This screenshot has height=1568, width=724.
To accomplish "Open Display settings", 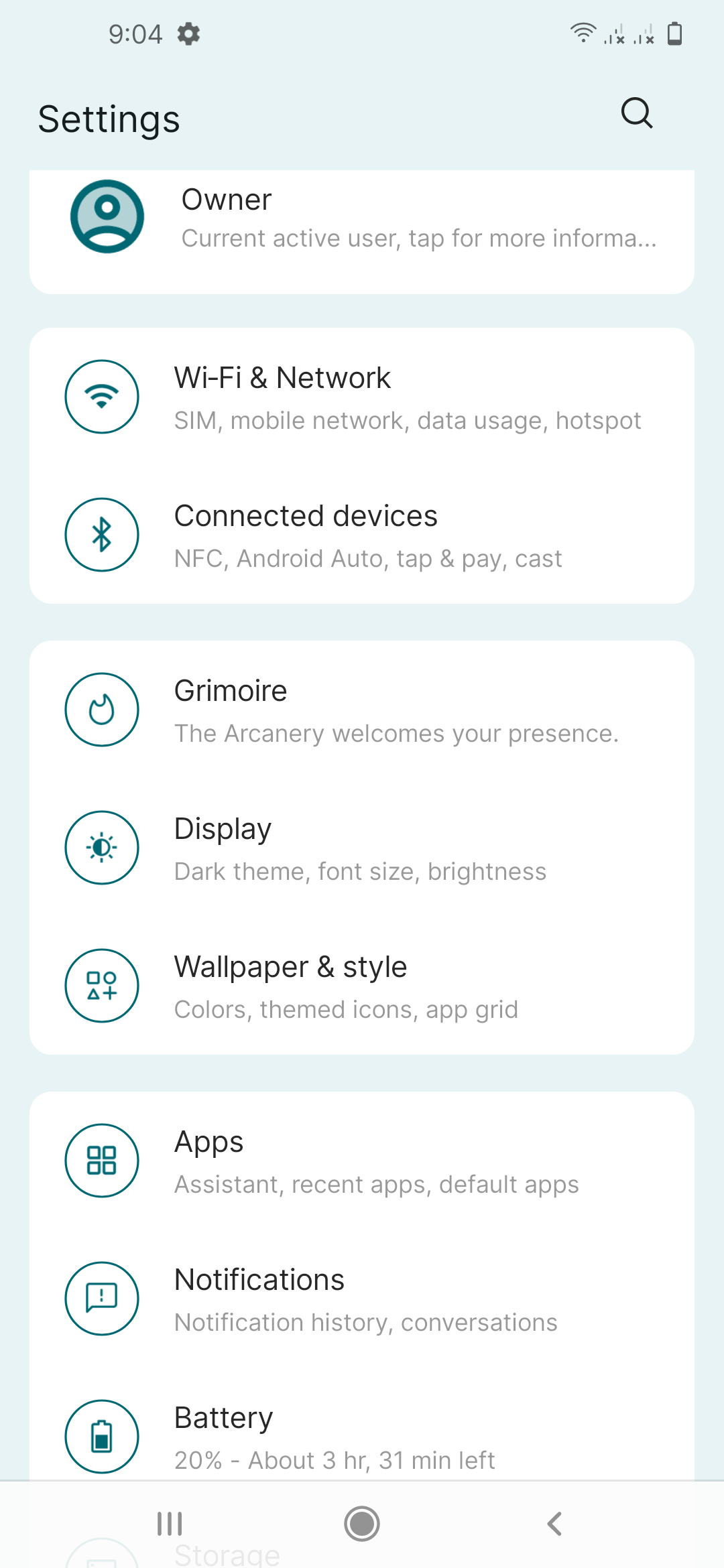I will click(x=362, y=848).
